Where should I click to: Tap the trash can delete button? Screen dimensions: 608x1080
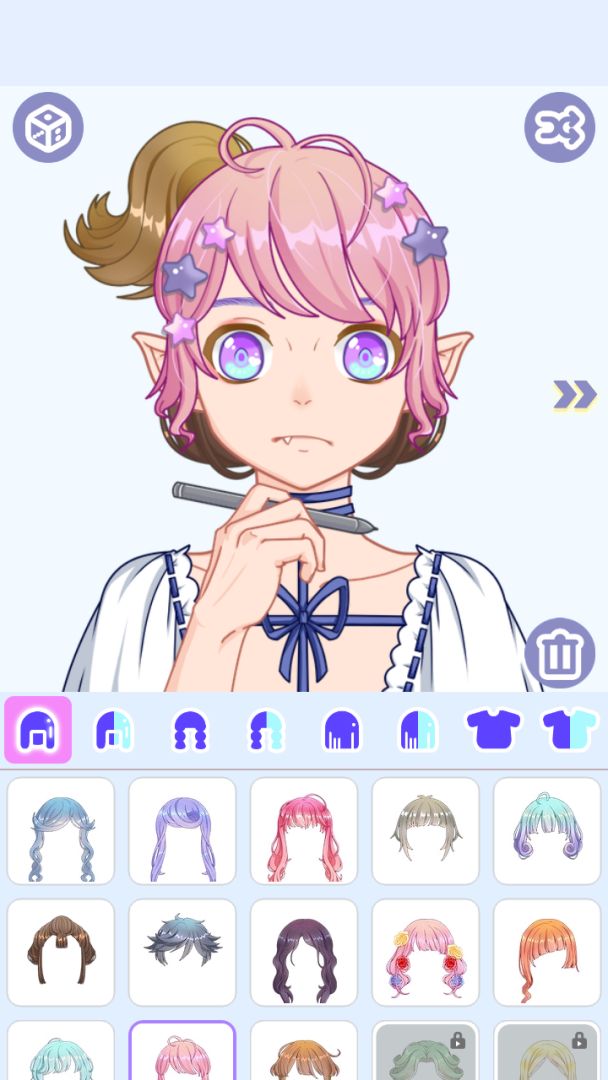[560, 654]
